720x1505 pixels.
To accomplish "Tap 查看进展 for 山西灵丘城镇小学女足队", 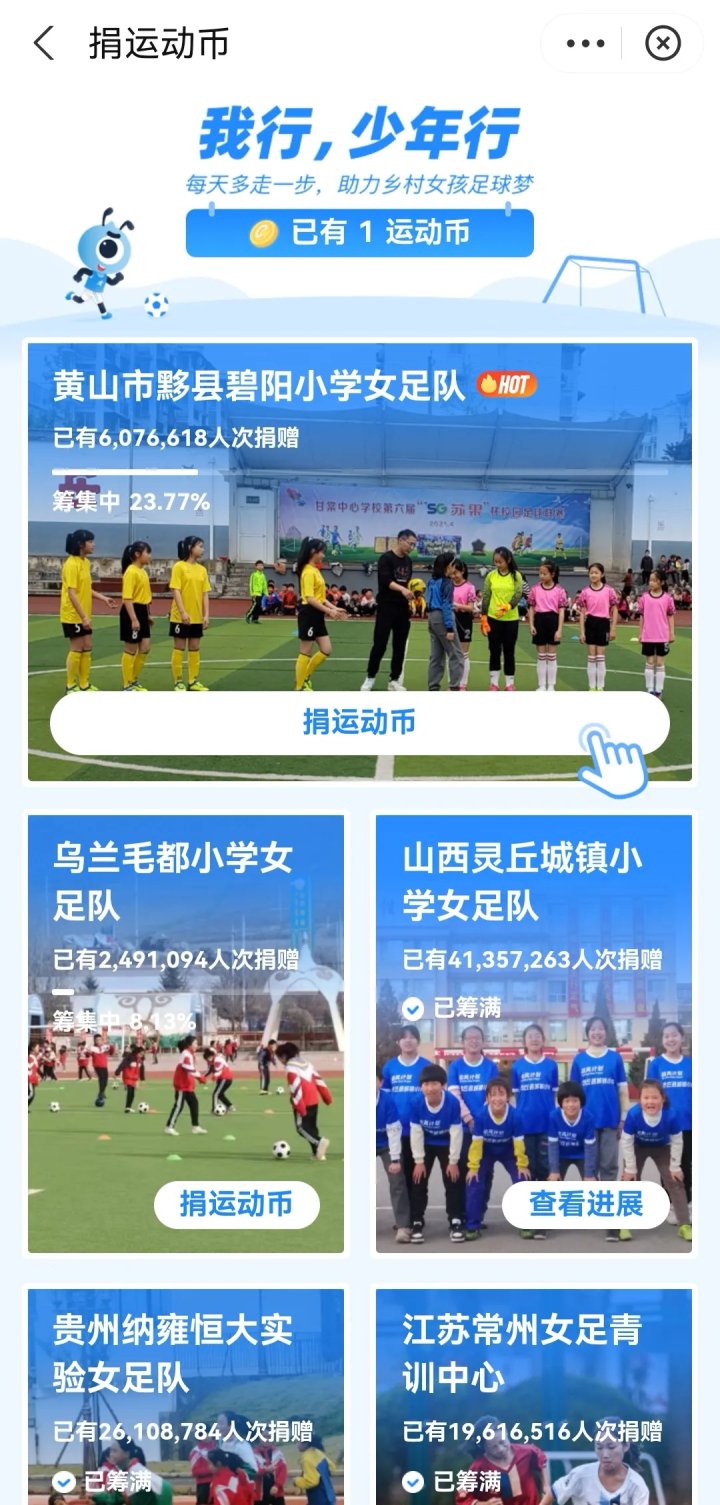I will tap(585, 1204).
